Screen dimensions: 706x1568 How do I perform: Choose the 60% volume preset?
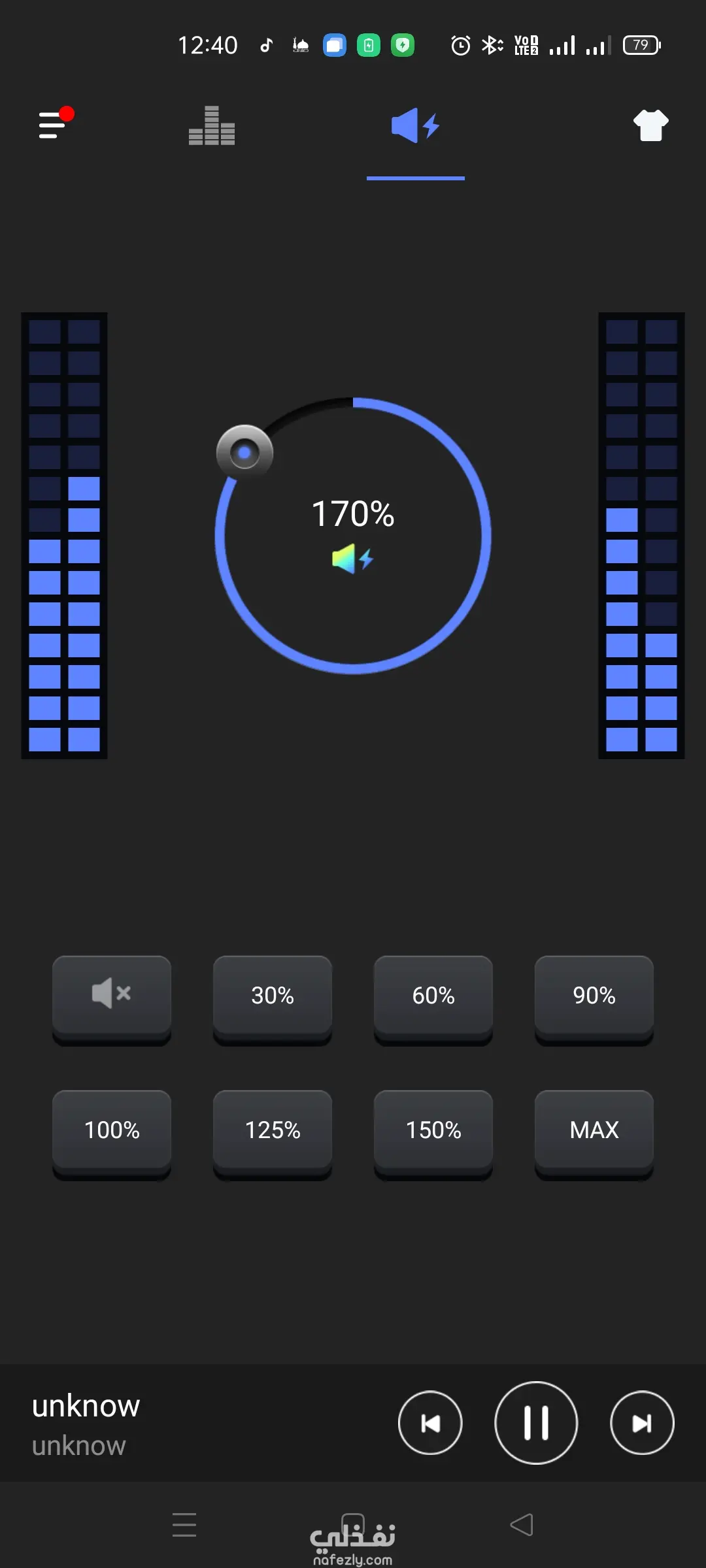pyautogui.click(x=433, y=994)
